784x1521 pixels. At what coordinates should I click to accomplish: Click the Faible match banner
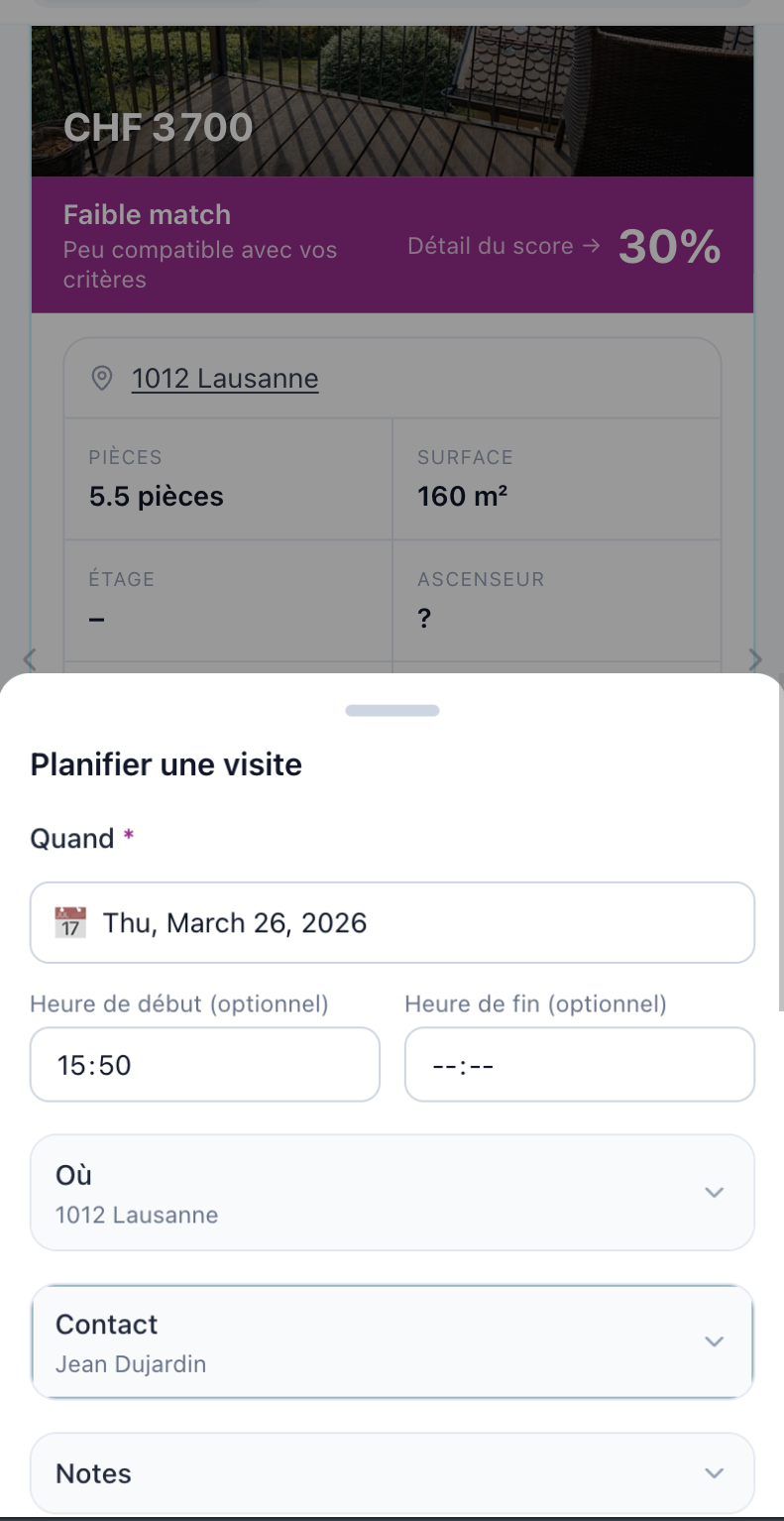(x=198, y=243)
